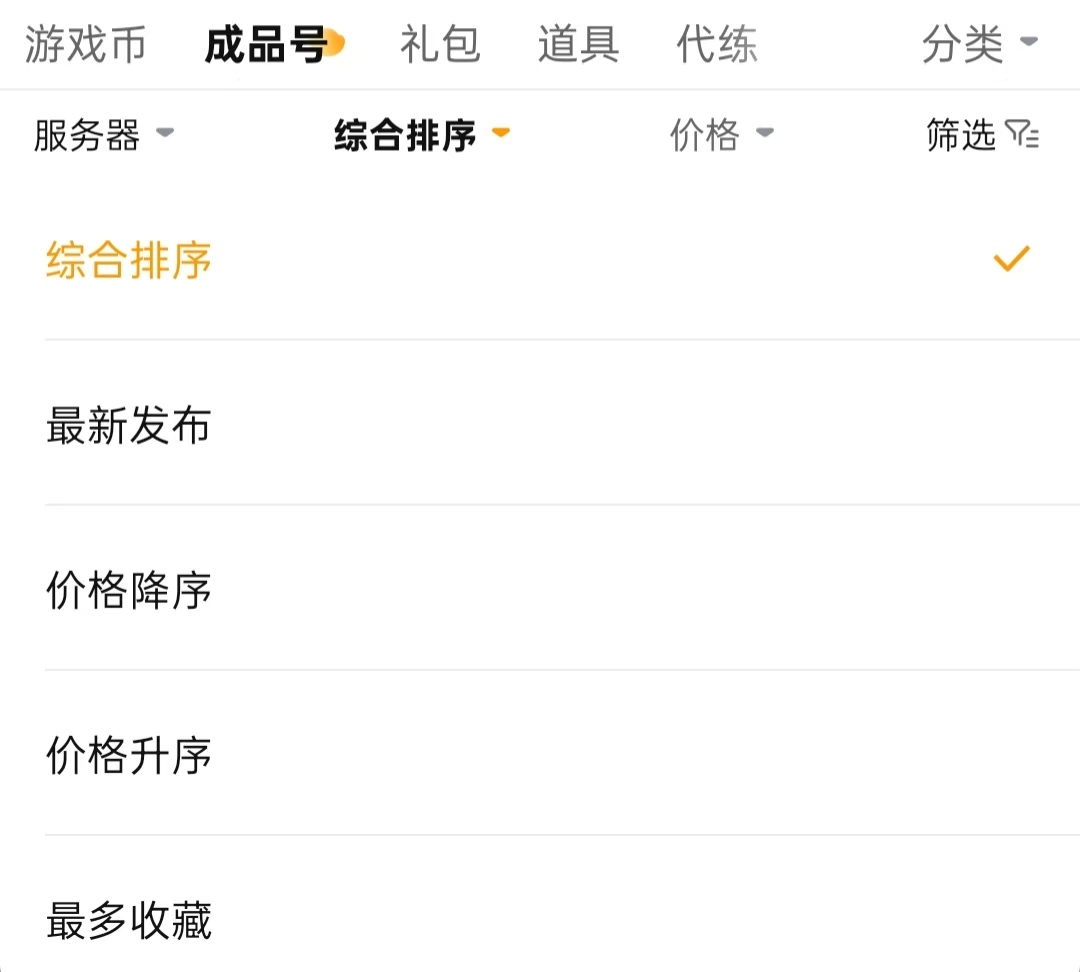Open the 筛选 filter panel
Viewport: 1080px width, 972px height.
[x=982, y=134]
